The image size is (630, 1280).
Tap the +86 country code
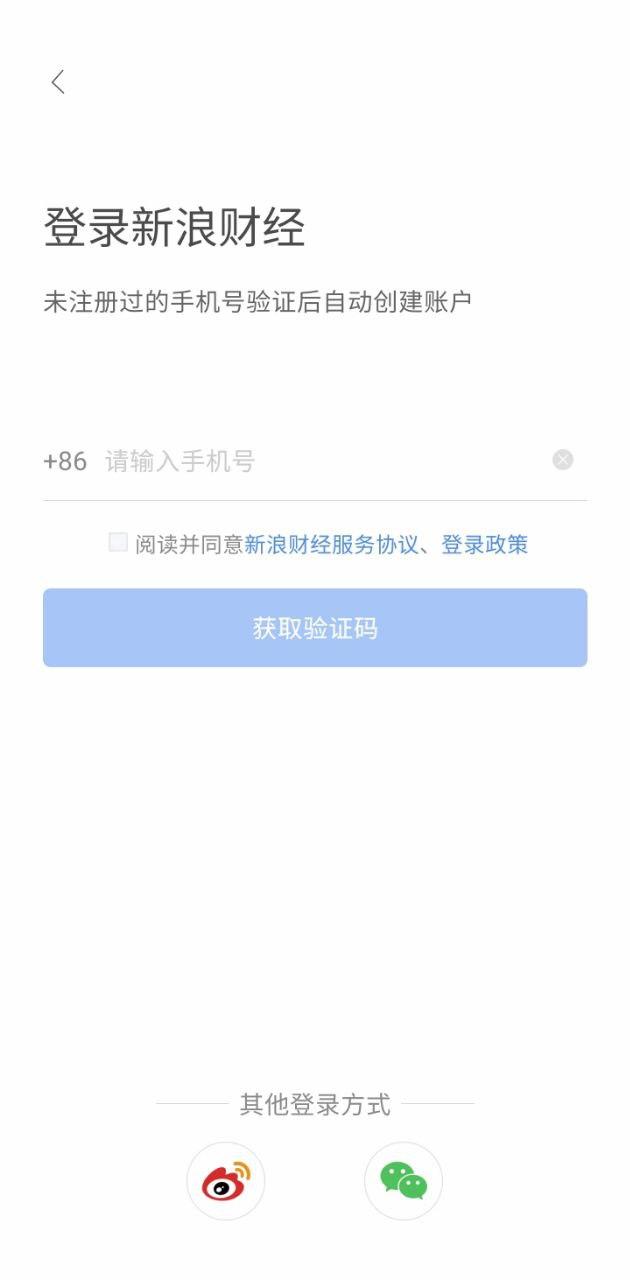coord(65,461)
